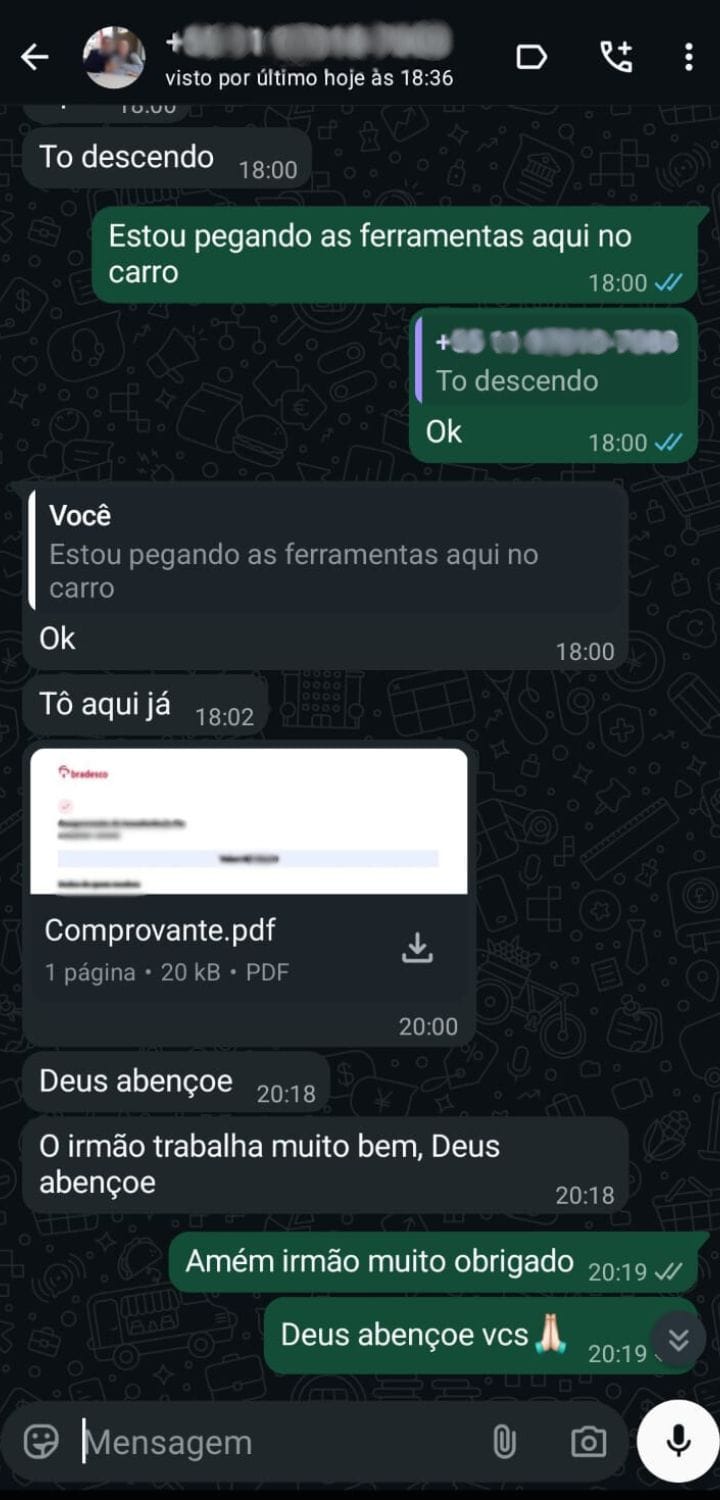Tap the paperclip attachment icon
The height and width of the screenshot is (1500, 720).
pos(503,1441)
